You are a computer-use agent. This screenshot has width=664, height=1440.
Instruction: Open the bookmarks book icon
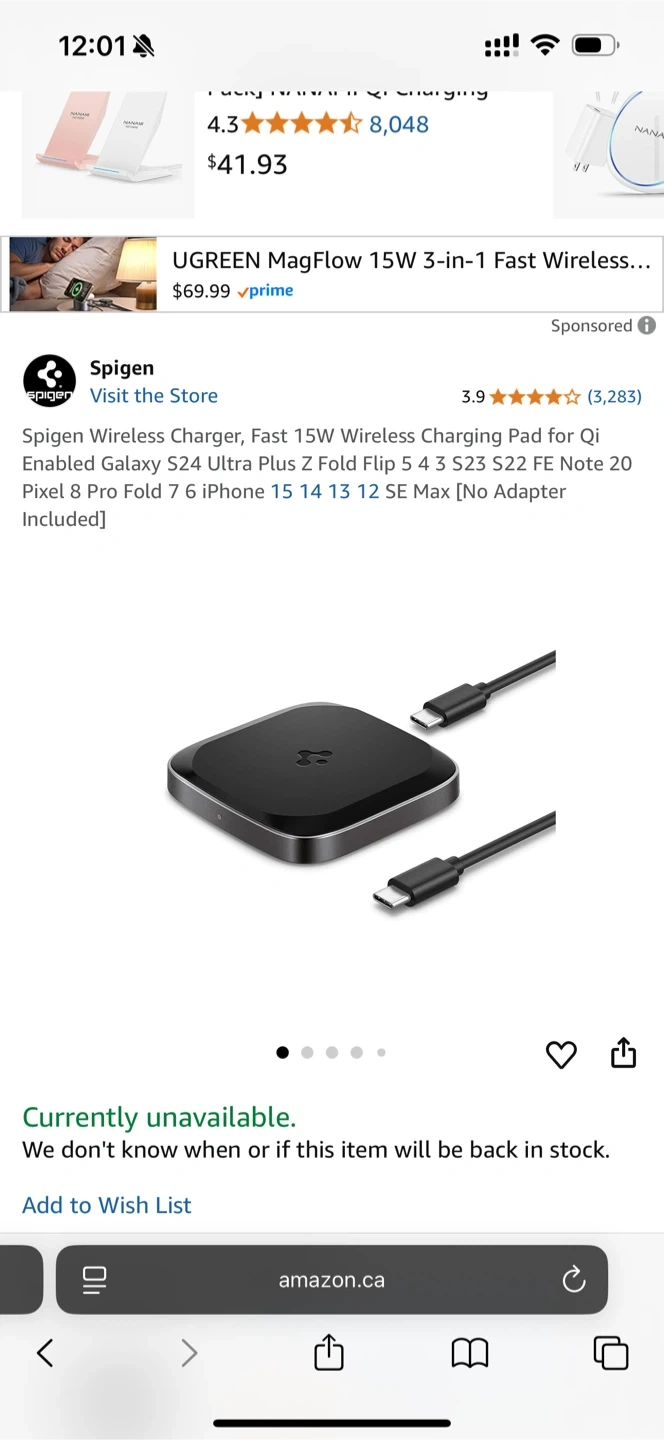tap(470, 1354)
